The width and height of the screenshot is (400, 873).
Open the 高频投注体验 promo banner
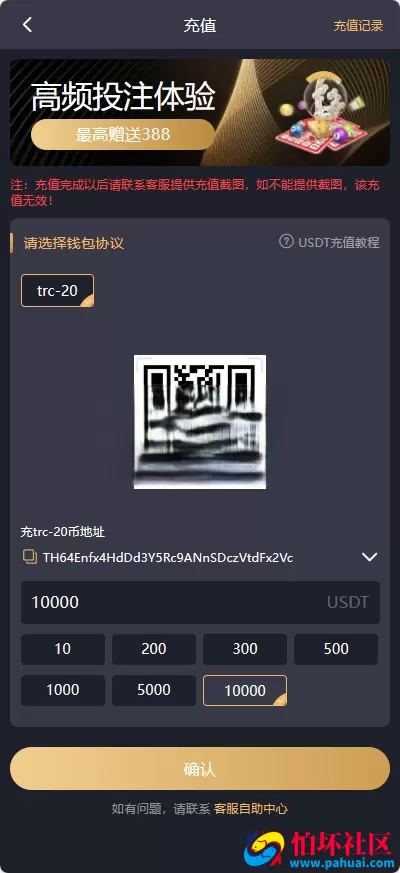(x=200, y=112)
